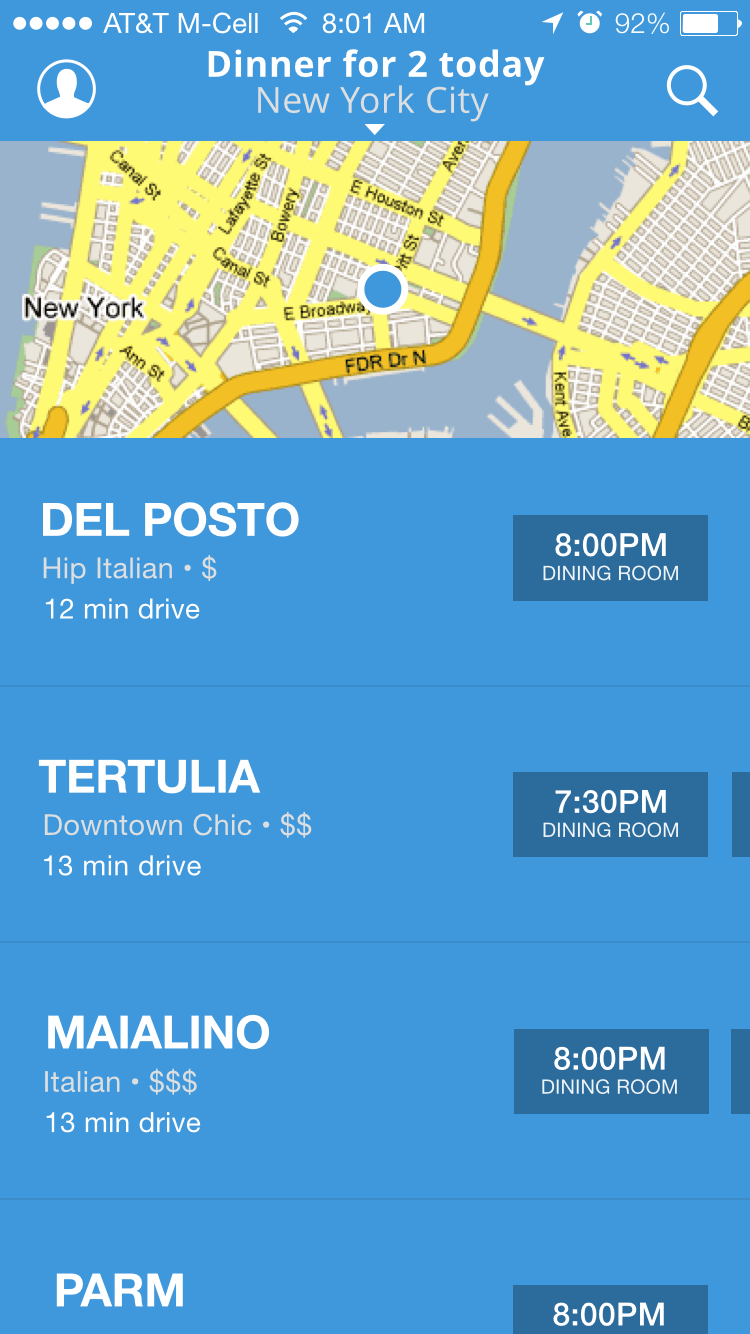Open the user profile icon

pyautogui.click(x=67, y=89)
